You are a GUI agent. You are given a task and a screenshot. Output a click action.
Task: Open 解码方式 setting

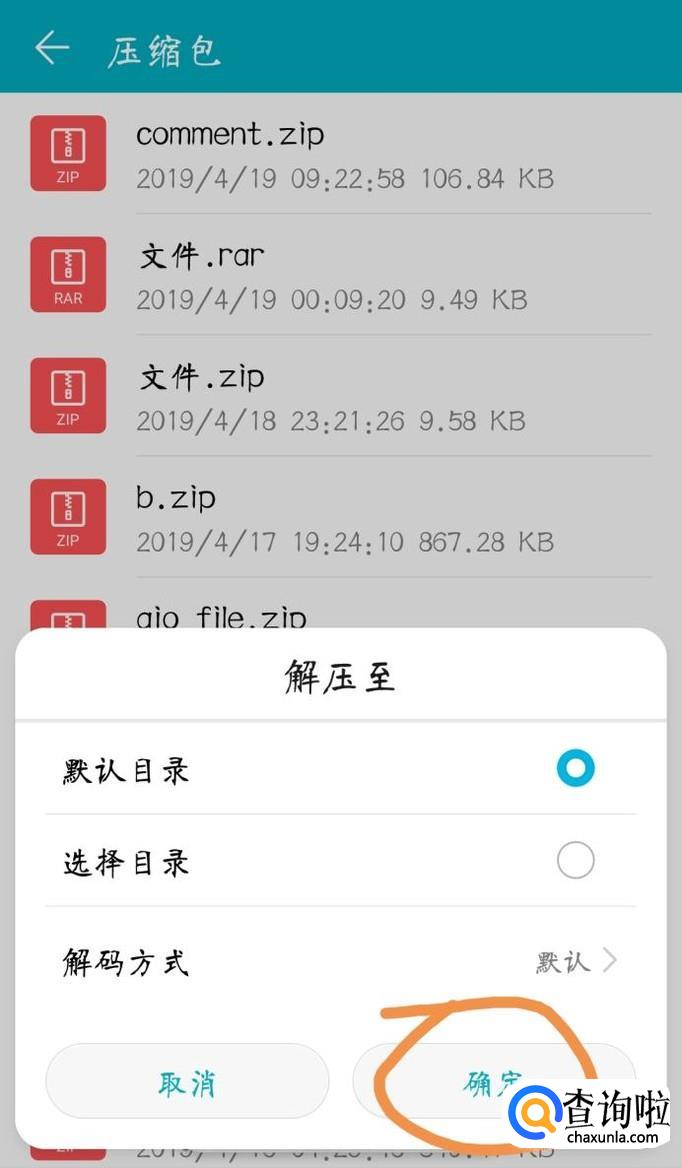[340, 961]
